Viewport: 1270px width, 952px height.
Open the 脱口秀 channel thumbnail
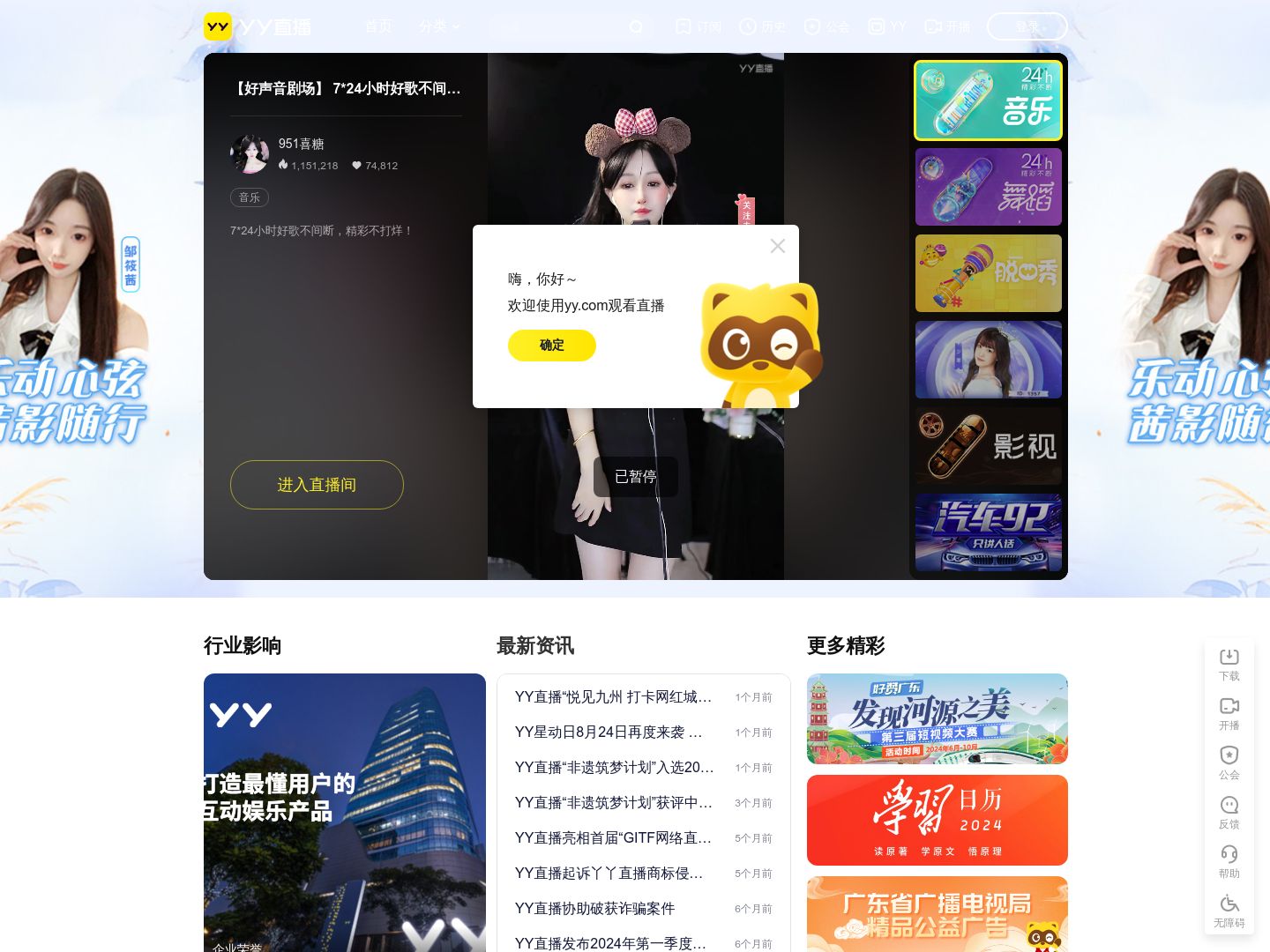(988, 273)
